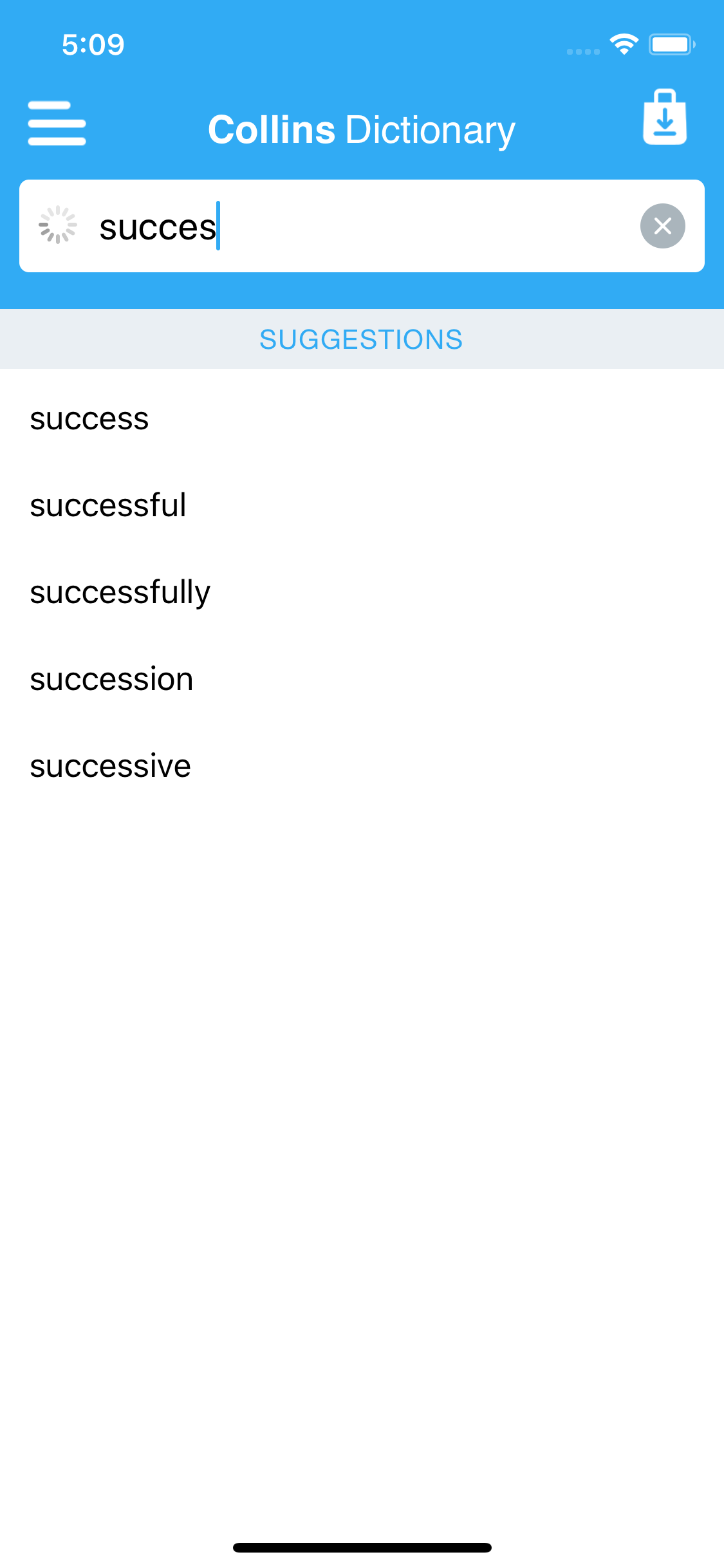Tap the cellular signal dots icon
Screen dimensions: 724x1568
coord(582,50)
